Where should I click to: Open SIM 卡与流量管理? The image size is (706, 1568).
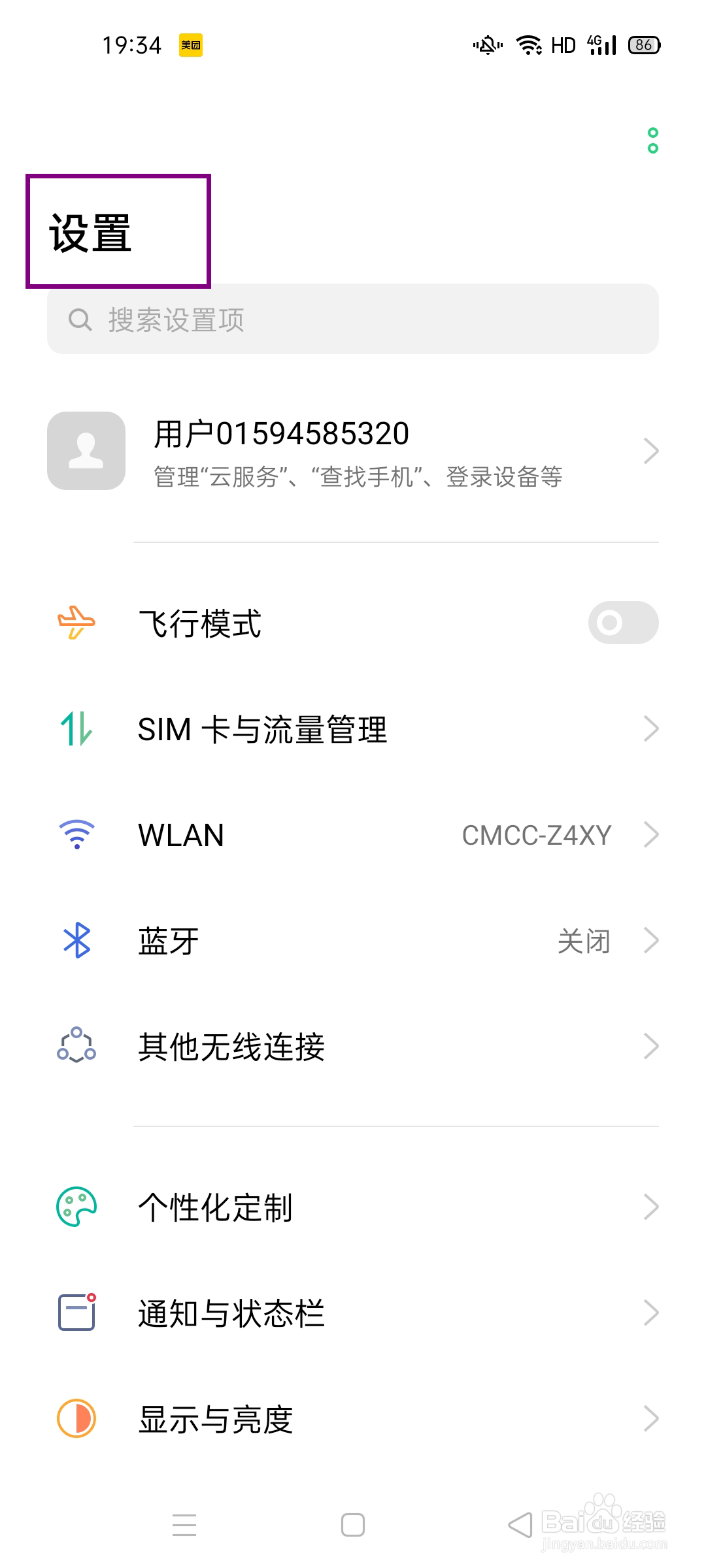click(x=353, y=729)
